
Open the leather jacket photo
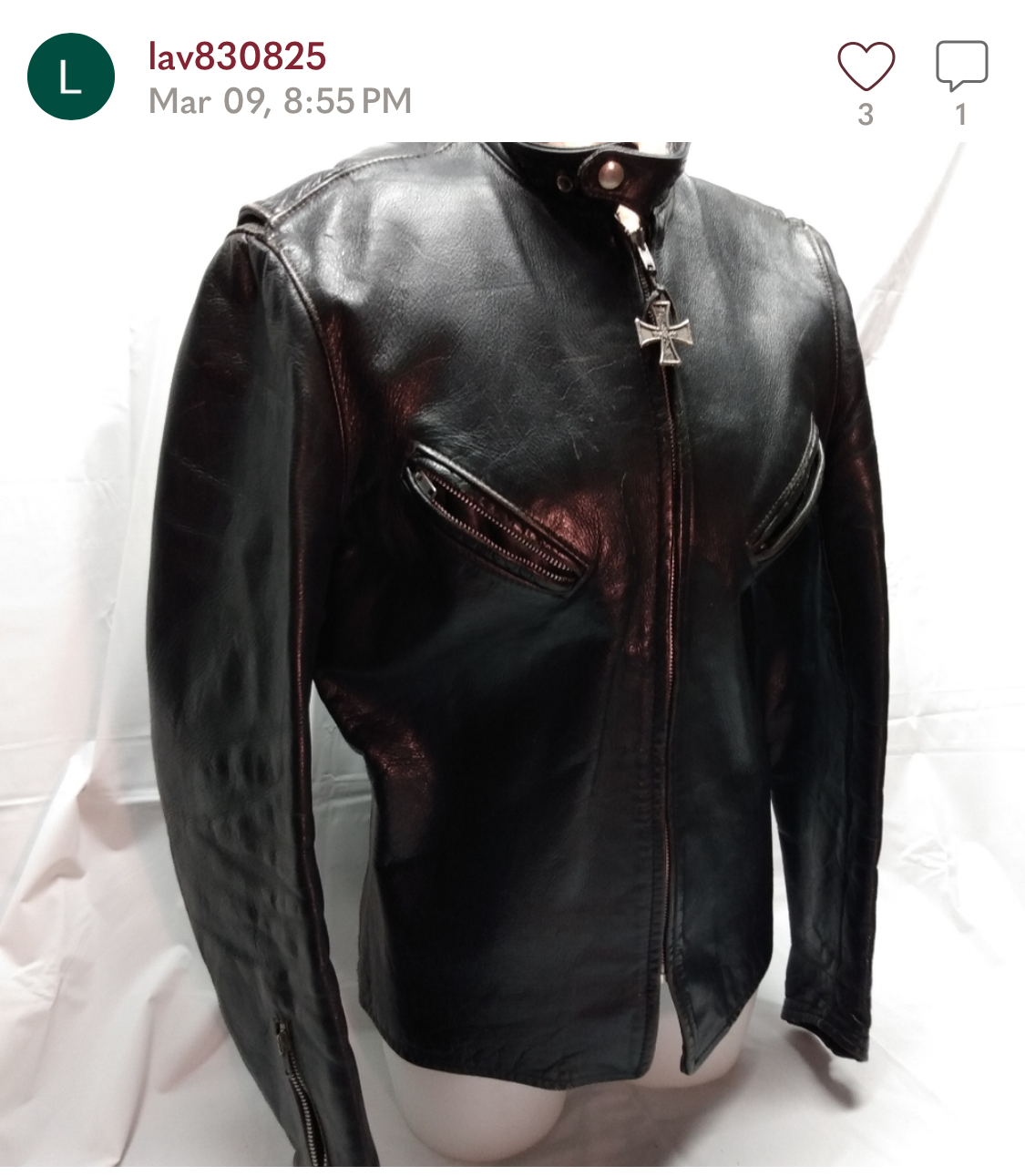coord(512,653)
